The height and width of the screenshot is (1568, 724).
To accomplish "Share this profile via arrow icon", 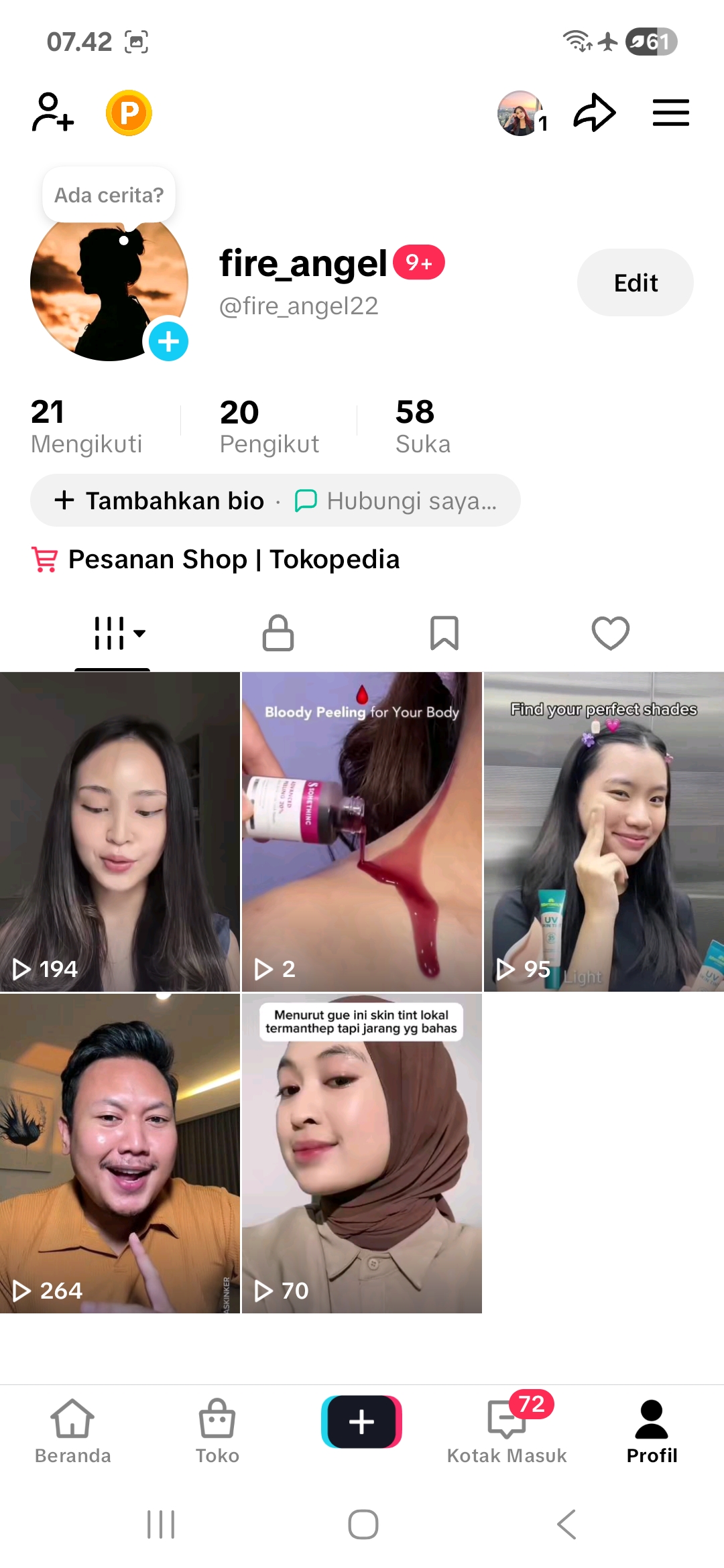I will click(594, 113).
